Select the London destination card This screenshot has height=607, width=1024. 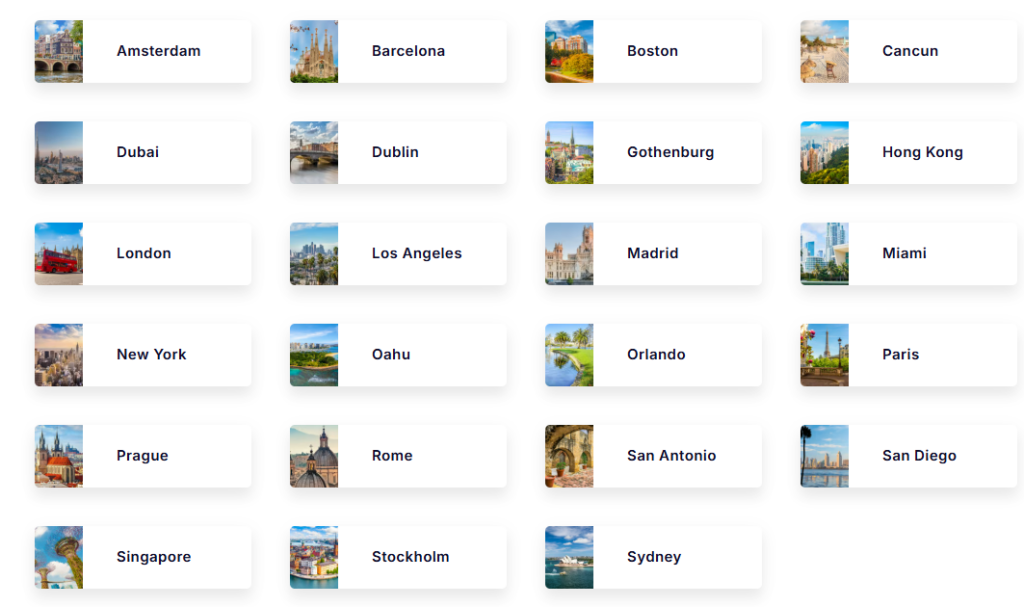coord(143,253)
